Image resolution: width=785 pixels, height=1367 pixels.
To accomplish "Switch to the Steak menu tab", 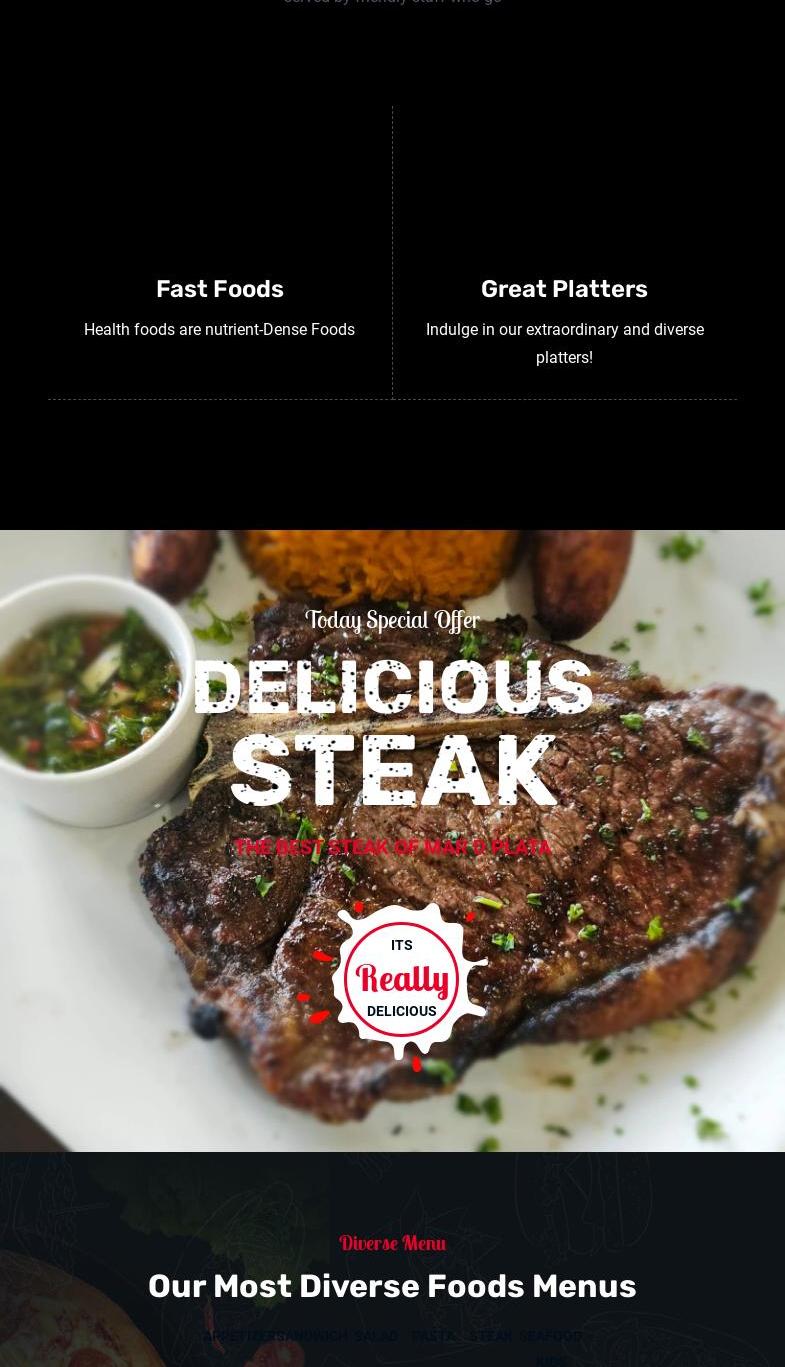I will coord(491,1336).
